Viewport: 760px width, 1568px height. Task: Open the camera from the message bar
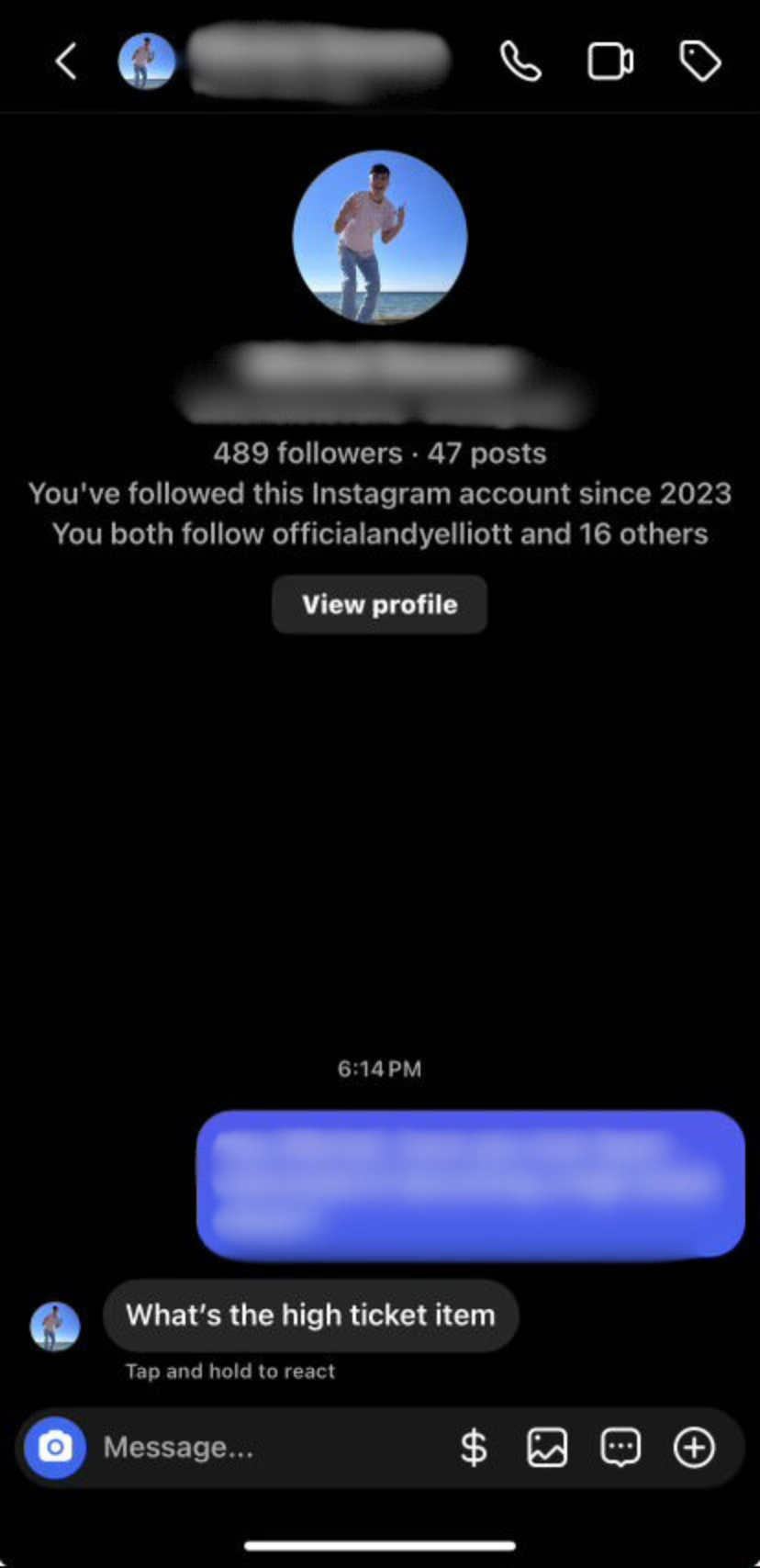click(x=55, y=1448)
